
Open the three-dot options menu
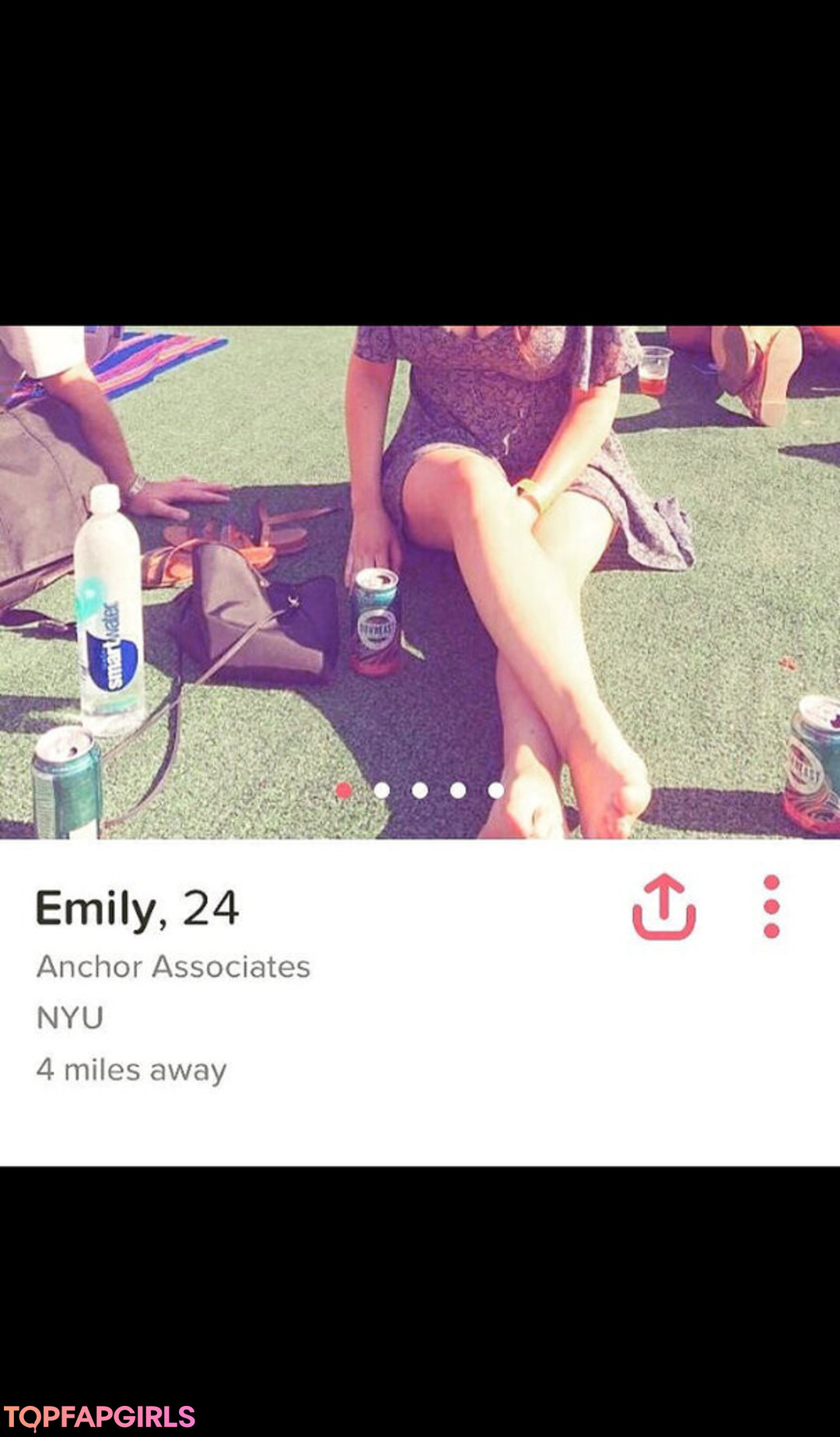tap(771, 907)
